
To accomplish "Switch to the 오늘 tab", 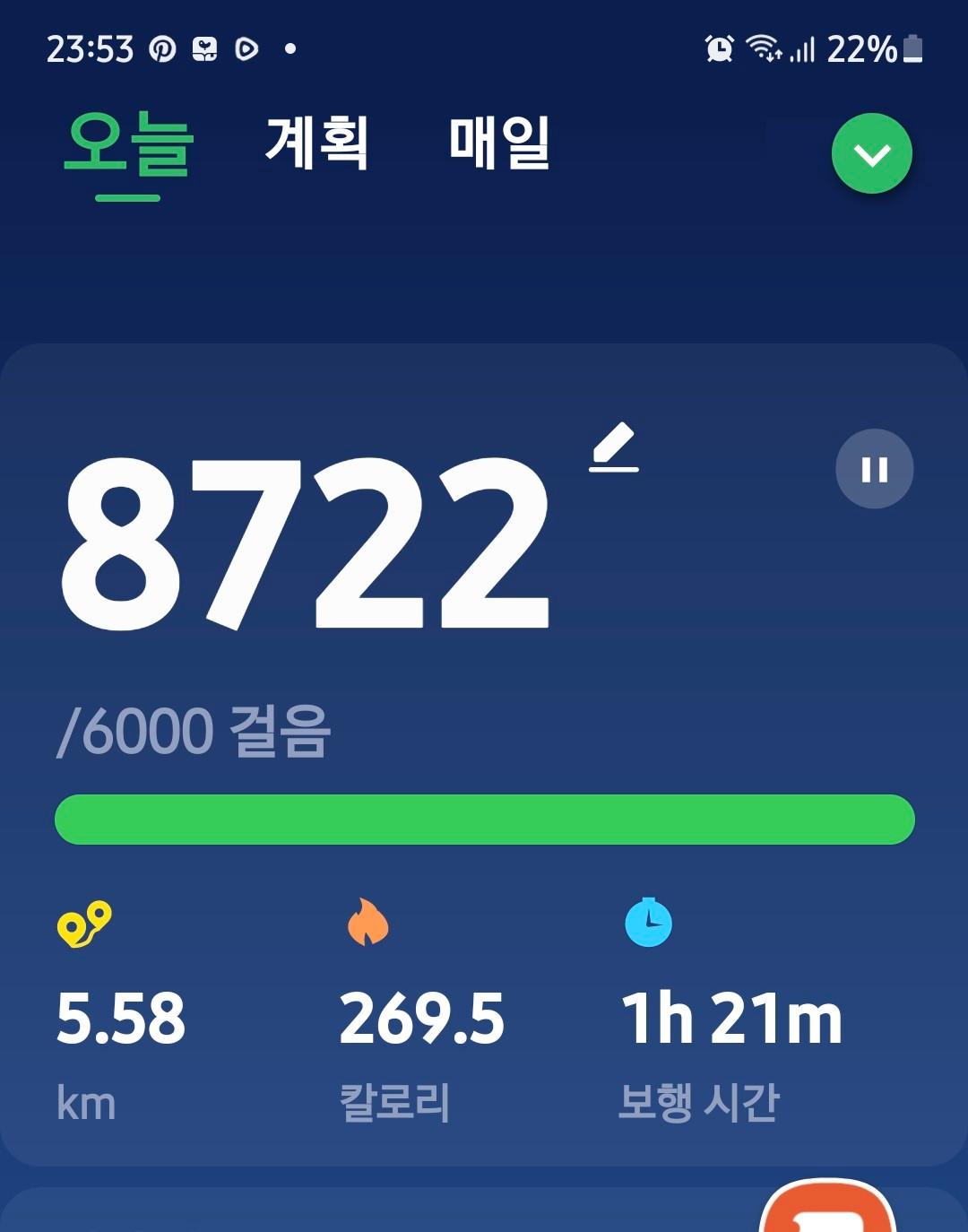I will pyautogui.click(x=128, y=145).
